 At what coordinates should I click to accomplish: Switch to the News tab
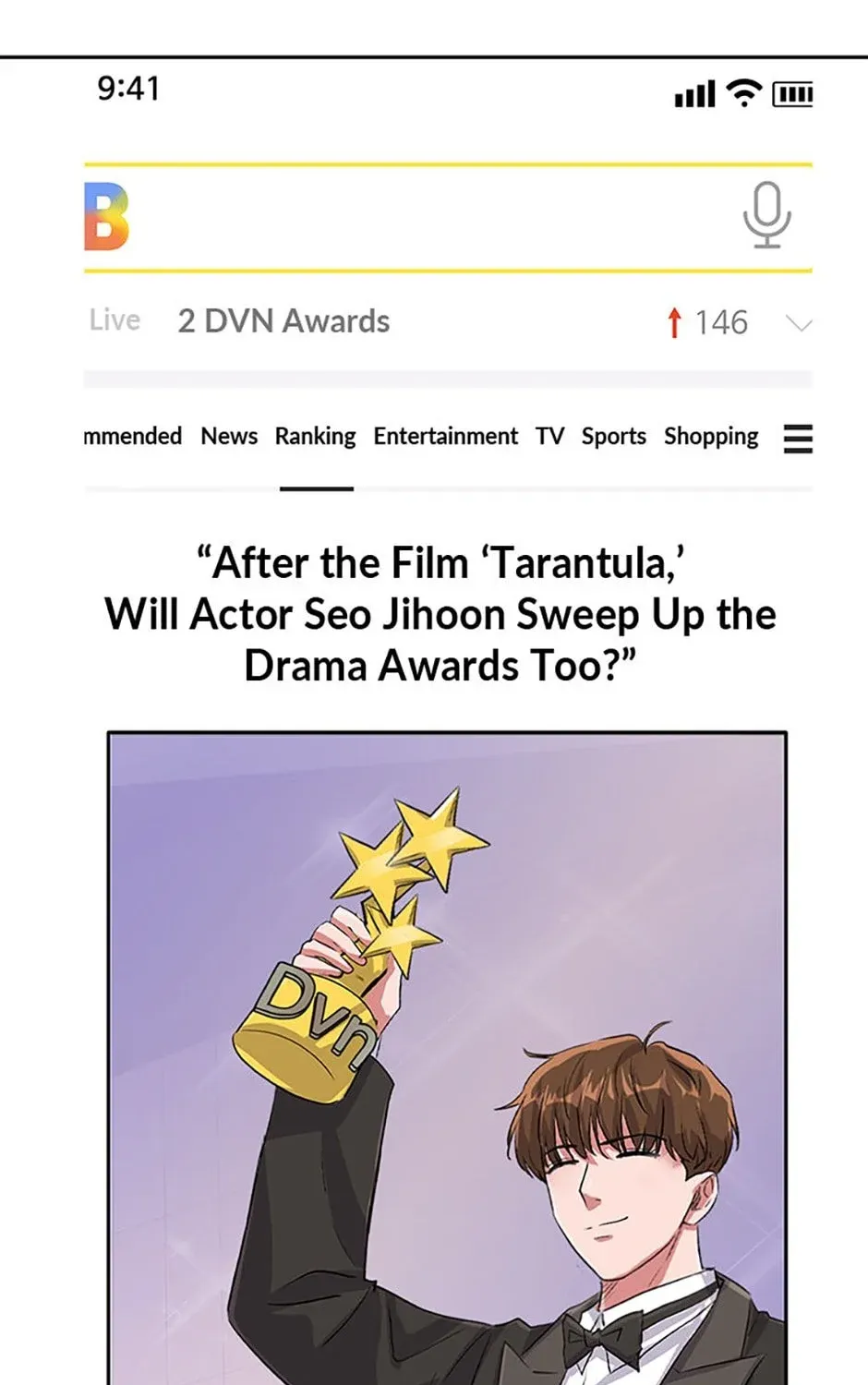(229, 436)
